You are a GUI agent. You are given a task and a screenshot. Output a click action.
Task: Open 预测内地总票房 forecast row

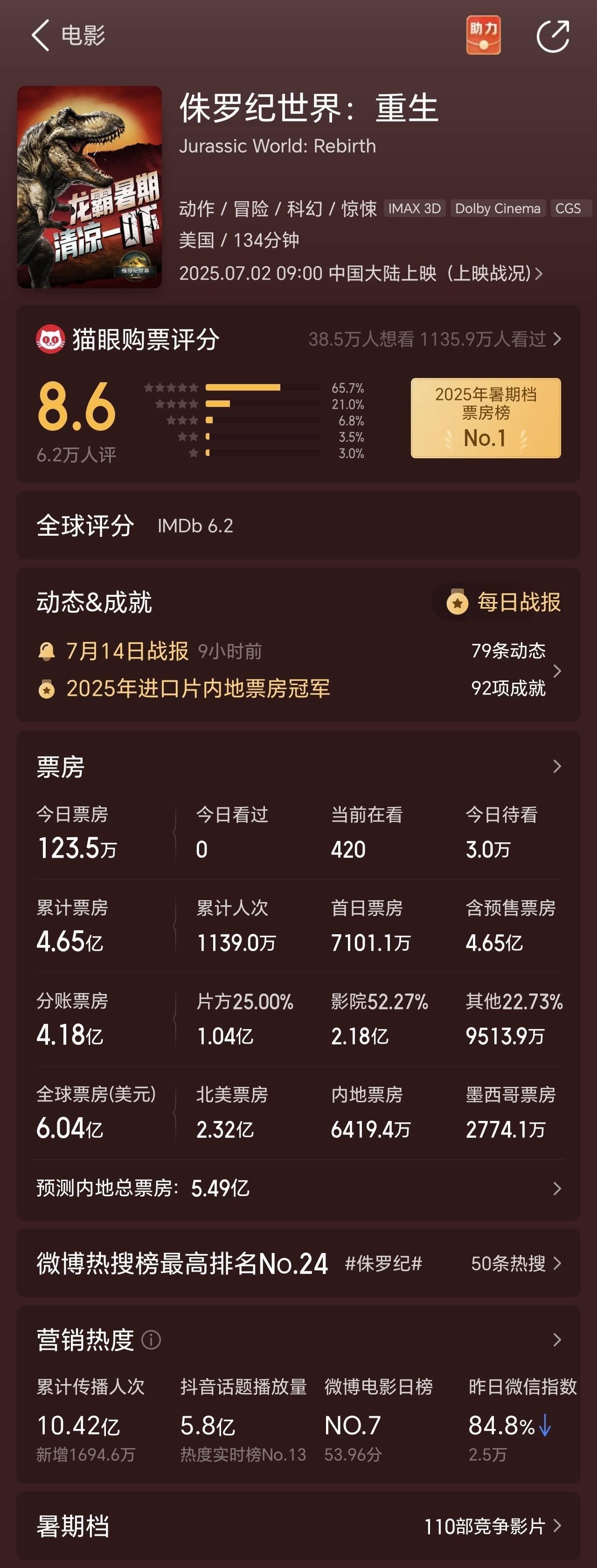point(298,1188)
